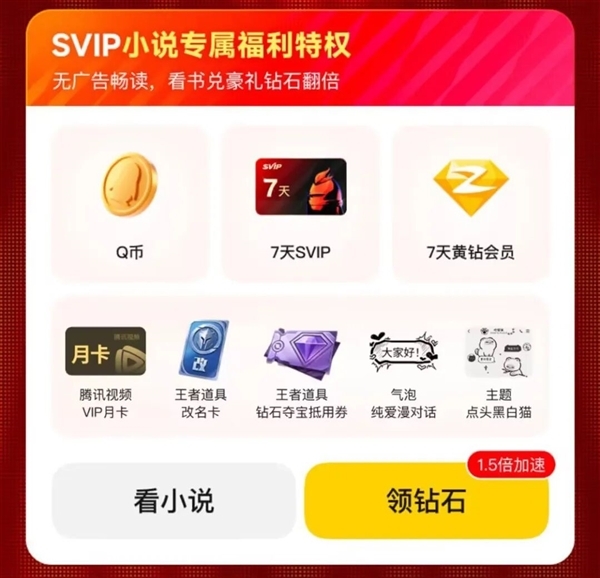Open the 王者道具 改名卡 item
The image size is (600, 578).
202,369
